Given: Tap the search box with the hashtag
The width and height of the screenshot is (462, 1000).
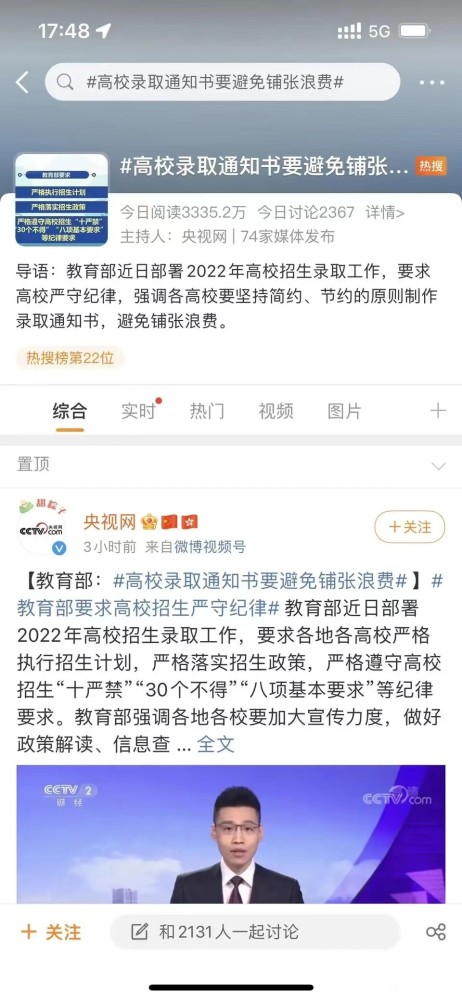Looking at the screenshot, I should click(223, 82).
